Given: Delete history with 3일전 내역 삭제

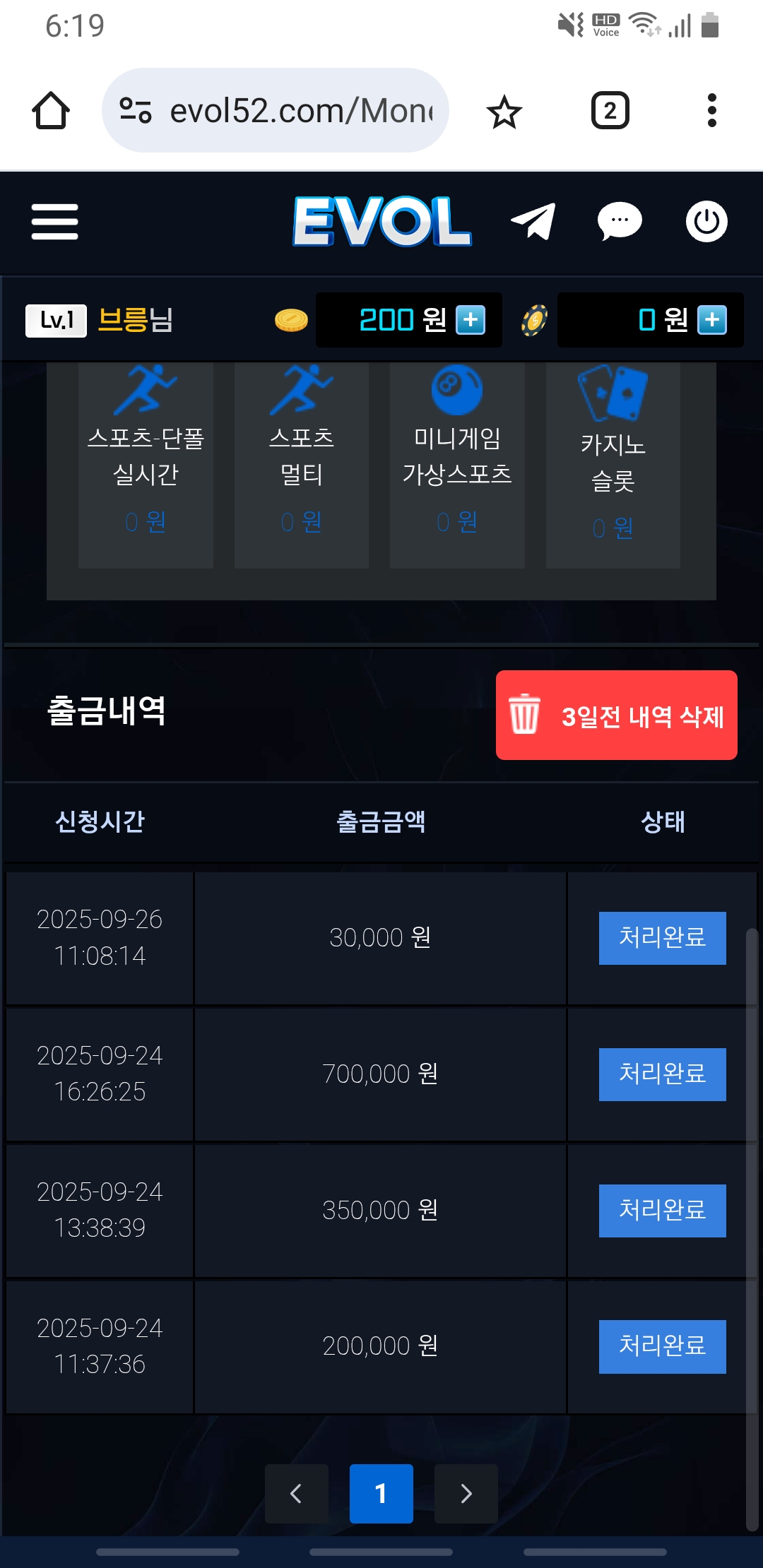Looking at the screenshot, I should 616,715.
